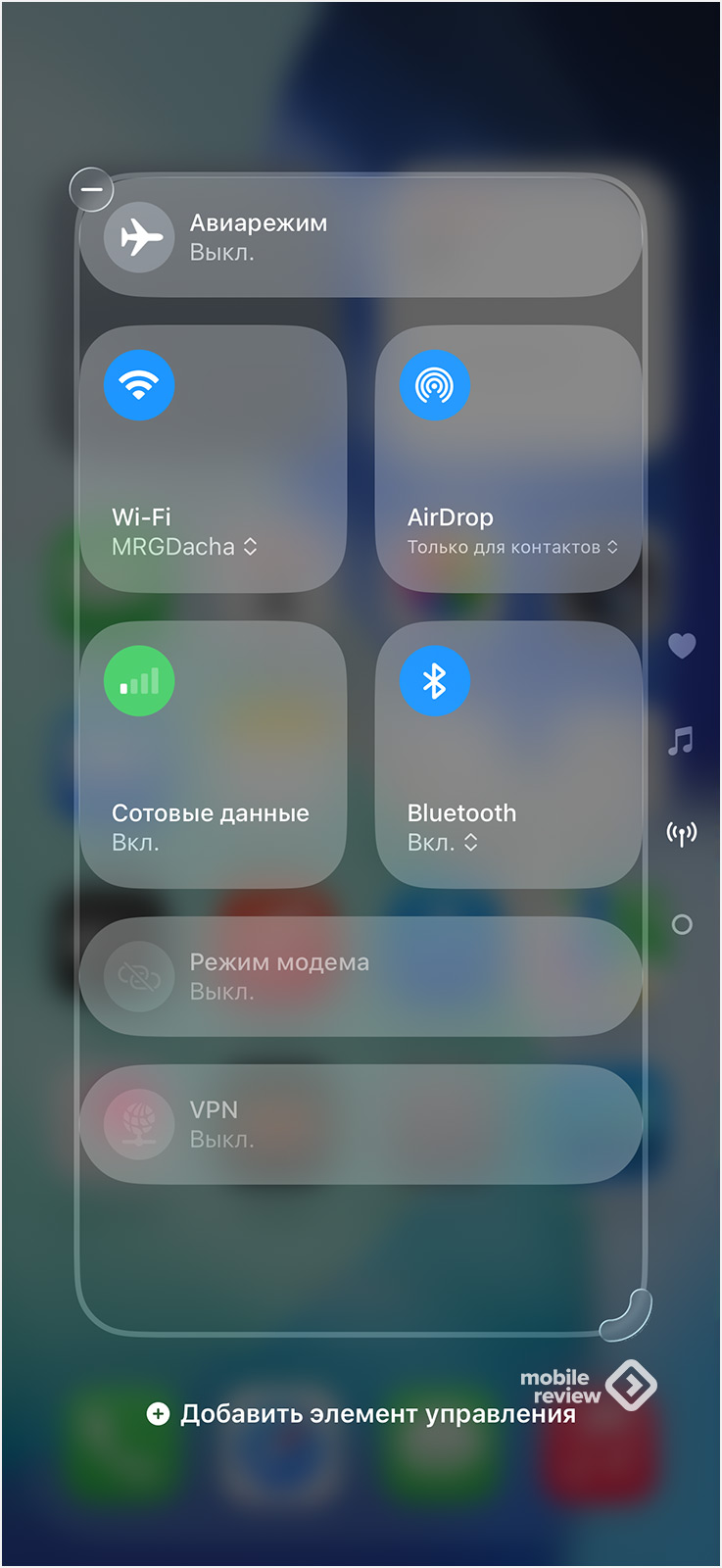The width and height of the screenshot is (722, 1568).
Task: Toggle Авиарежим airplane mode
Action: pyautogui.click(x=139, y=237)
